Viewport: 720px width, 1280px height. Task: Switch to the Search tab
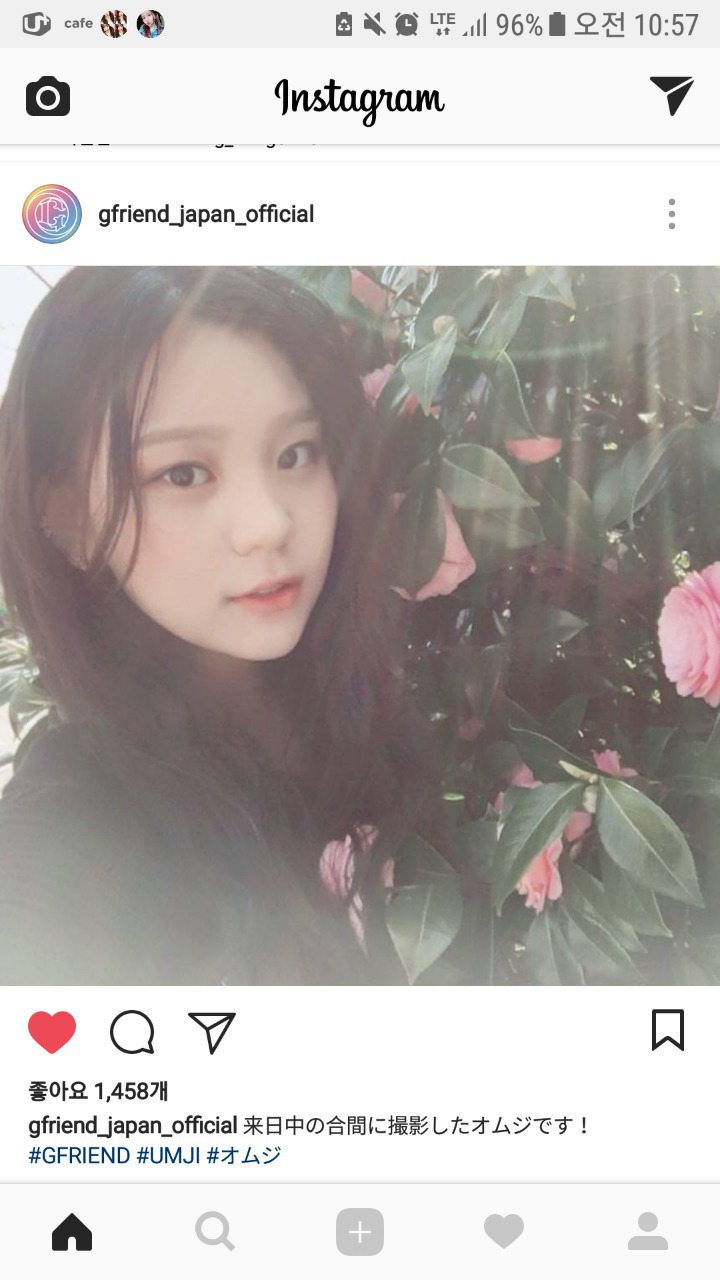click(215, 1232)
